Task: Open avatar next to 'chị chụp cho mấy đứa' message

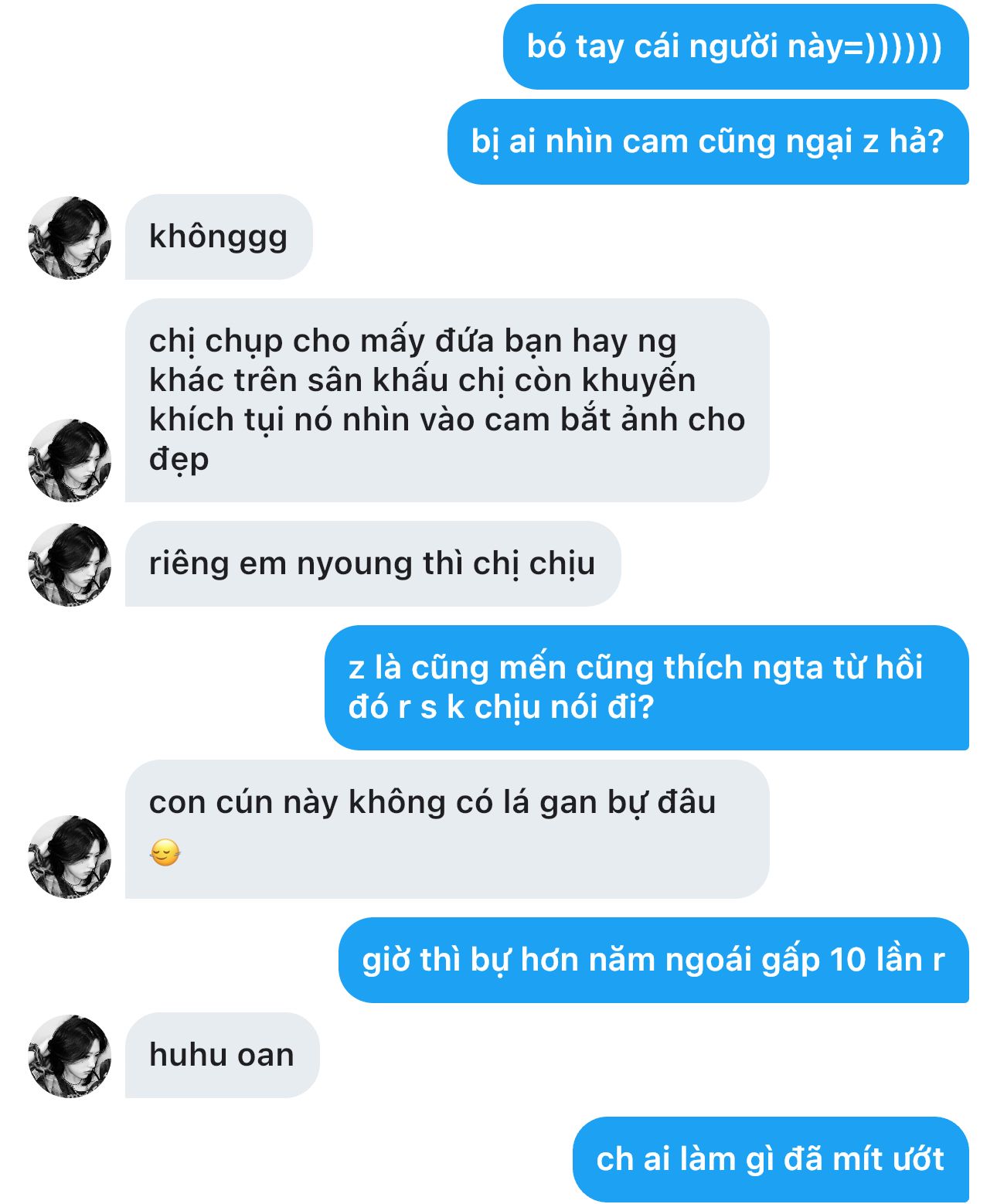Action: (x=70, y=461)
